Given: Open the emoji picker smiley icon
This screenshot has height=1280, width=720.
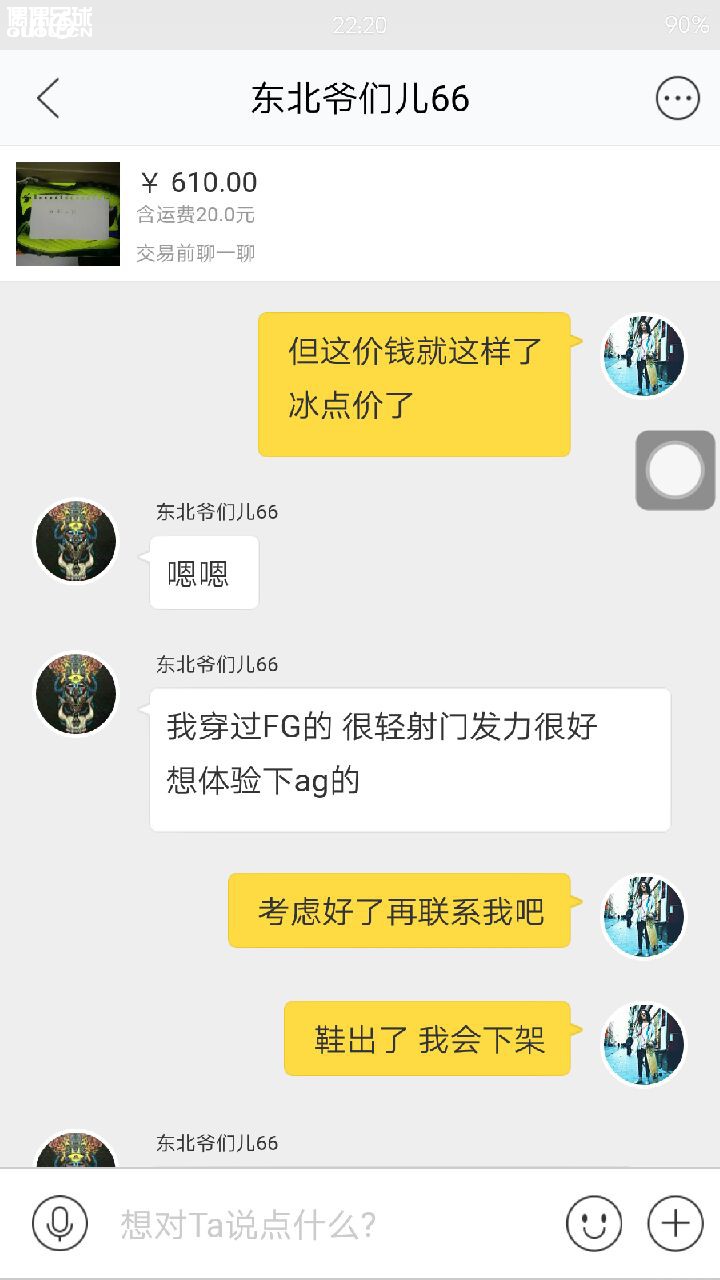Looking at the screenshot, I should pos(592,1222).
